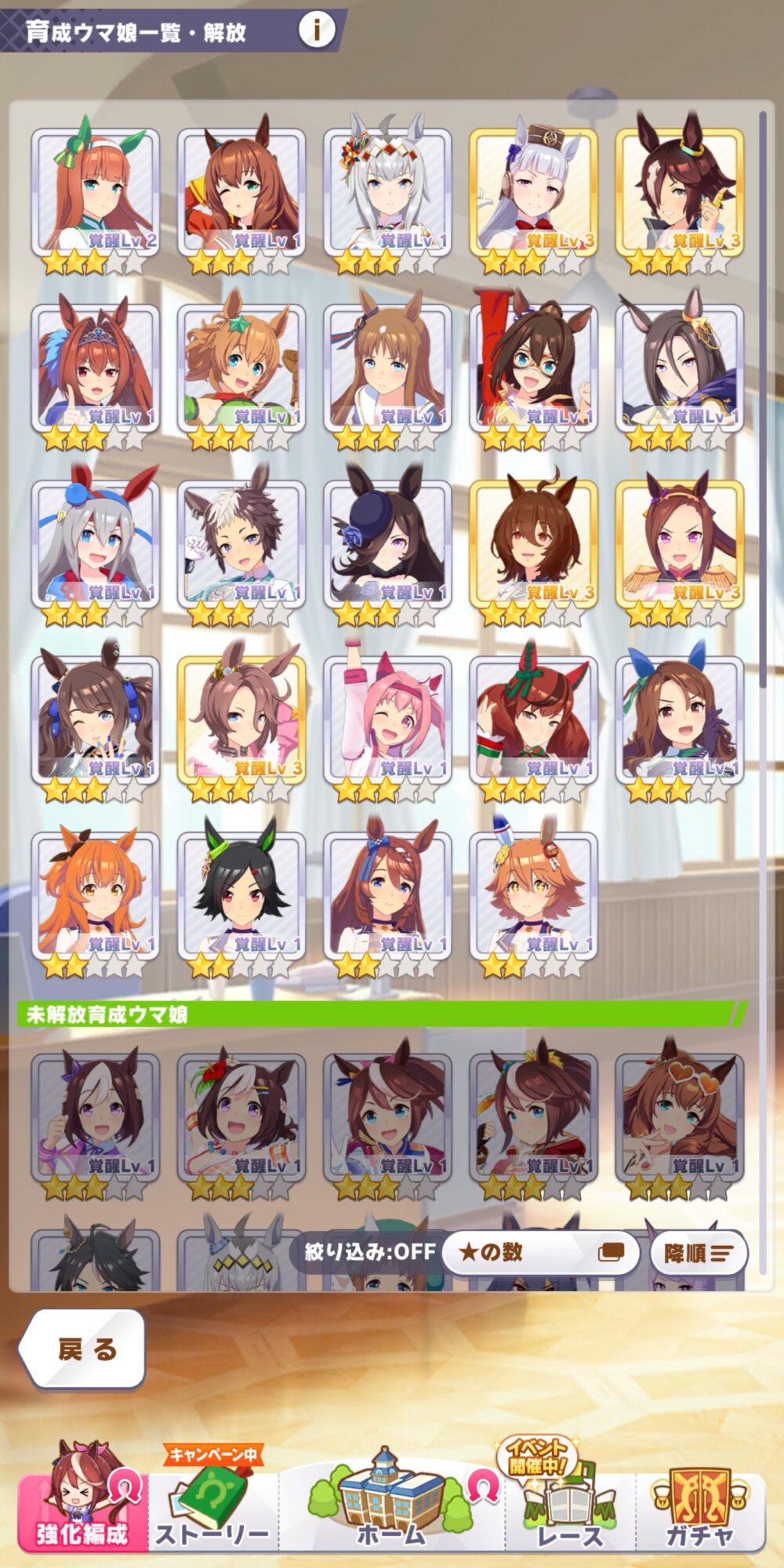
Task: Open the info icon beside 育成ウマ娘一覧・解放
Action: [317, 31]
